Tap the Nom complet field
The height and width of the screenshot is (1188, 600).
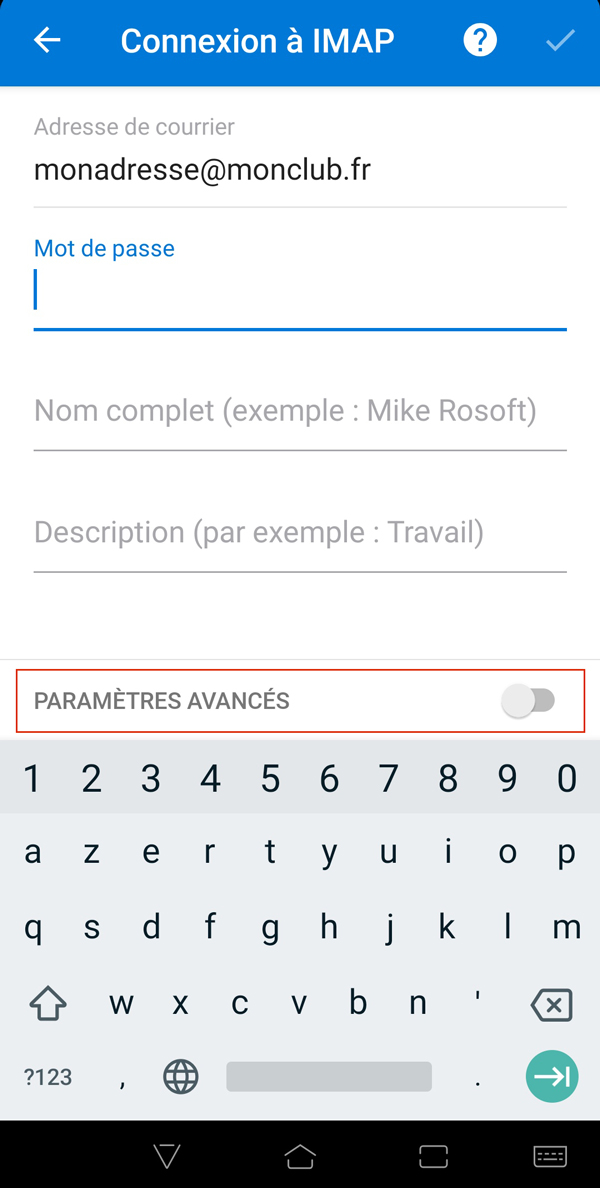coord(300,412)
